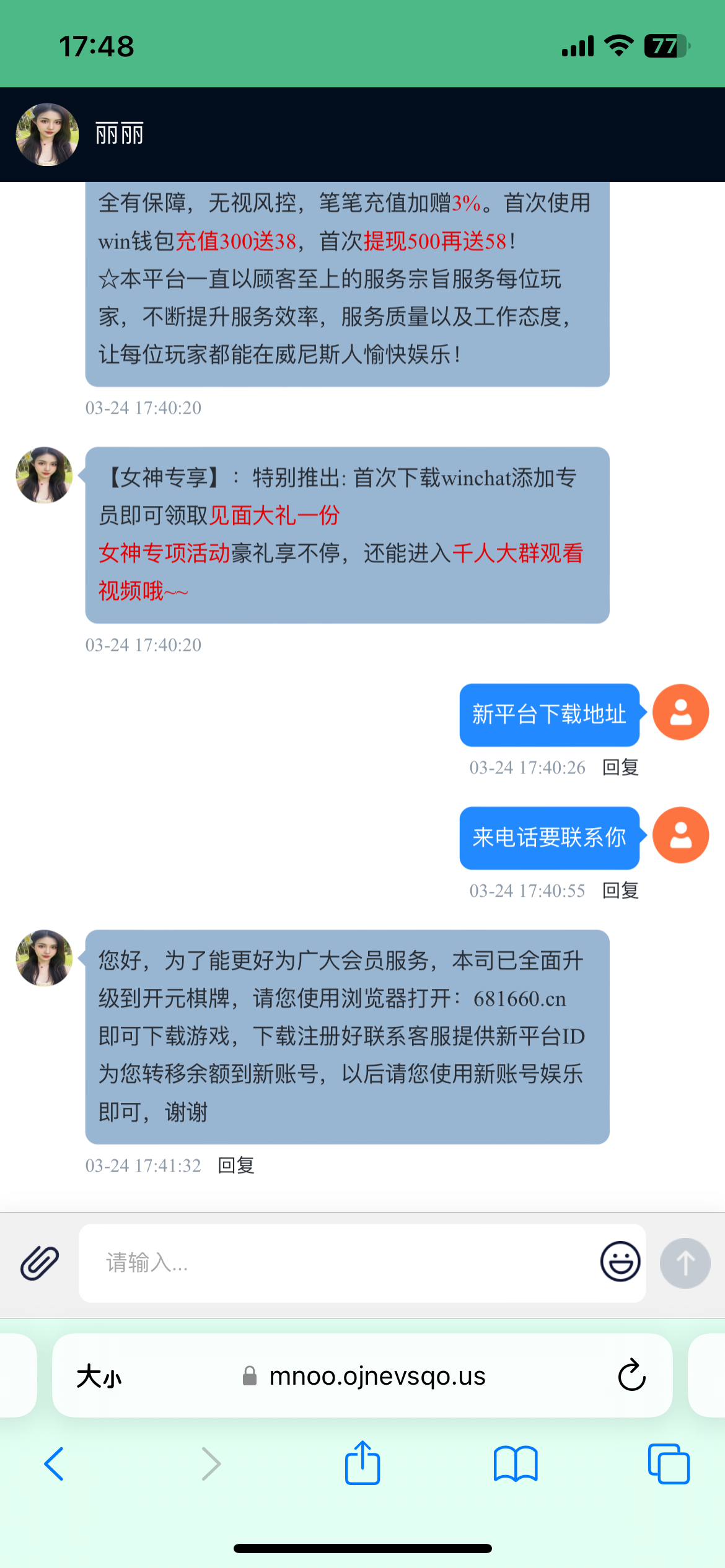Tap the paperclip attachment icon

40,1263
